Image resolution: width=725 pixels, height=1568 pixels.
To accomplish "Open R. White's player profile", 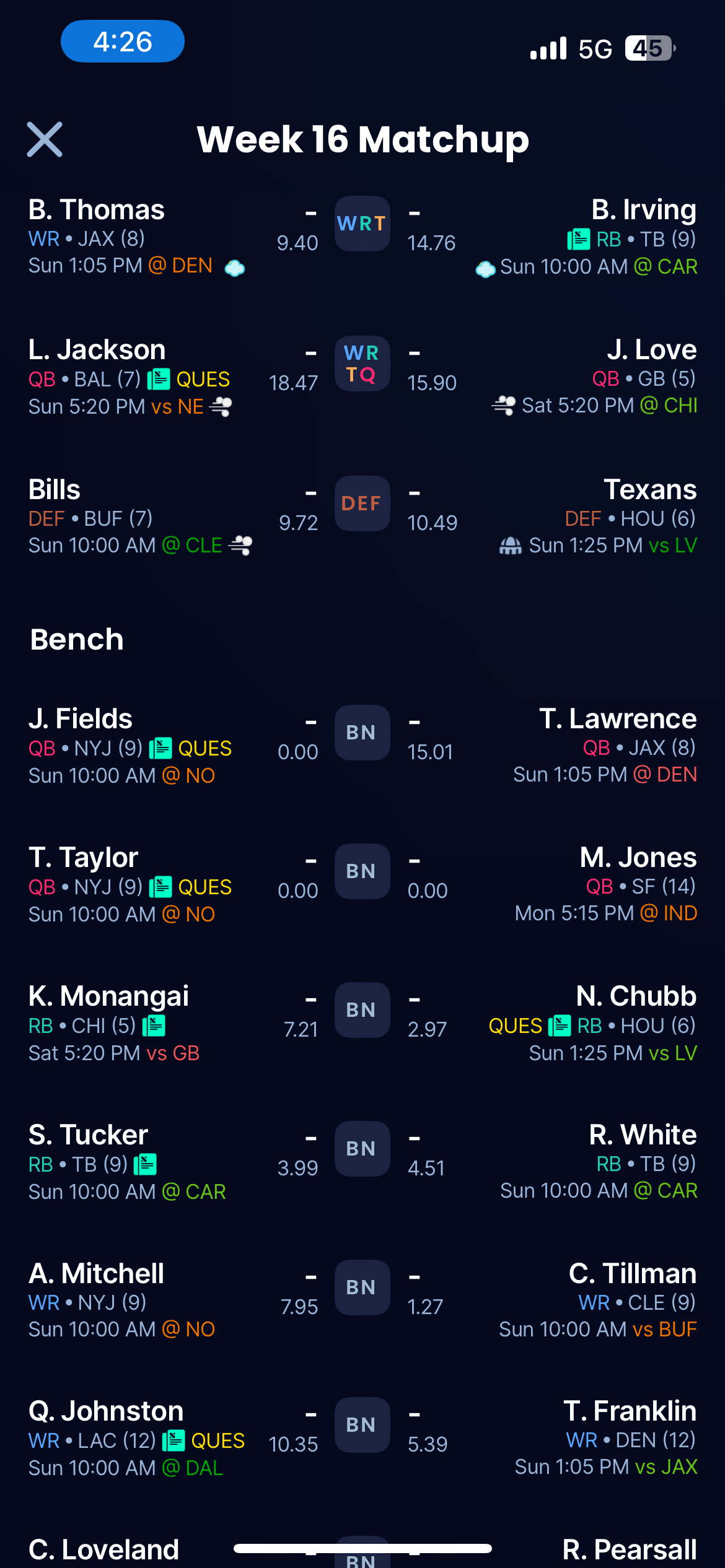I will pyautogui.click(x=642, y=1136).
